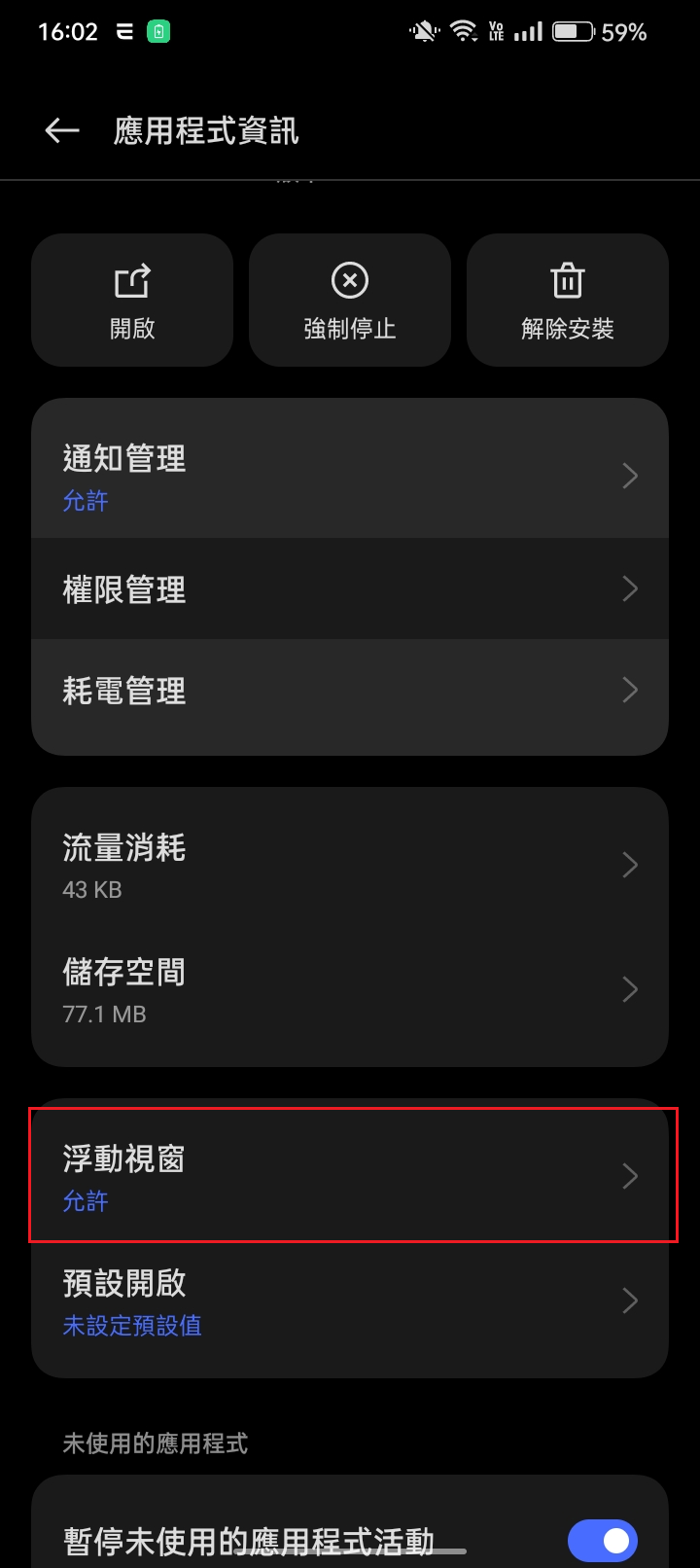Image resolution: width=700 pixels, height=1568 pixels.
Task: View 流量消耗 details
Action: coord(350,865)
